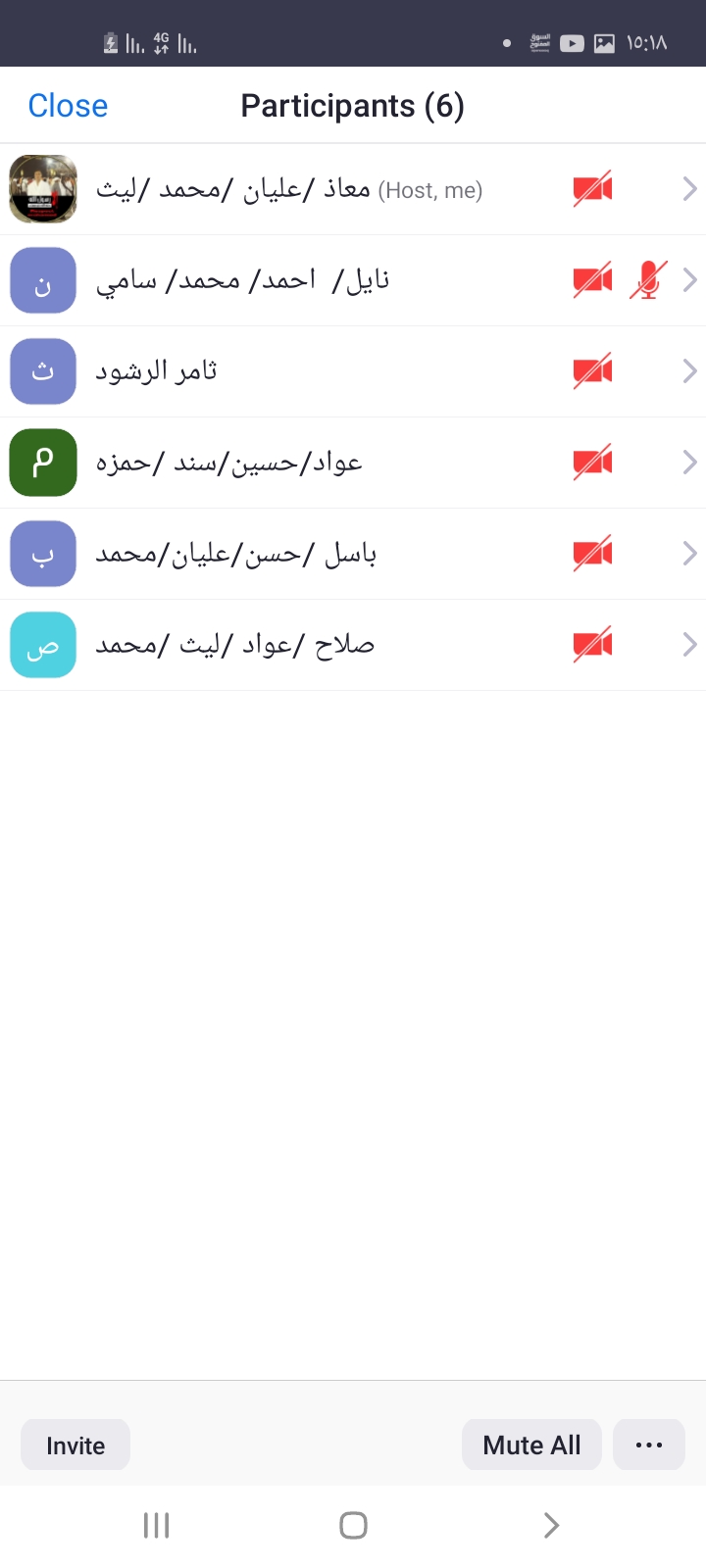
Task: Go to the system home screen
Action: point(353,1525)
